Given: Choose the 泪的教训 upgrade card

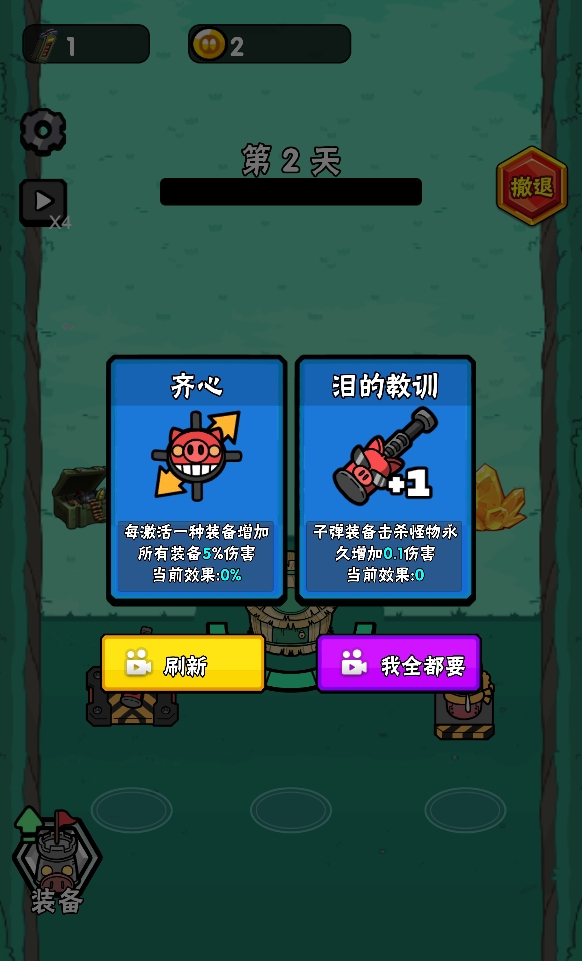Looking at the screenshot, I should pyautogui.click(x=385, y=480).
